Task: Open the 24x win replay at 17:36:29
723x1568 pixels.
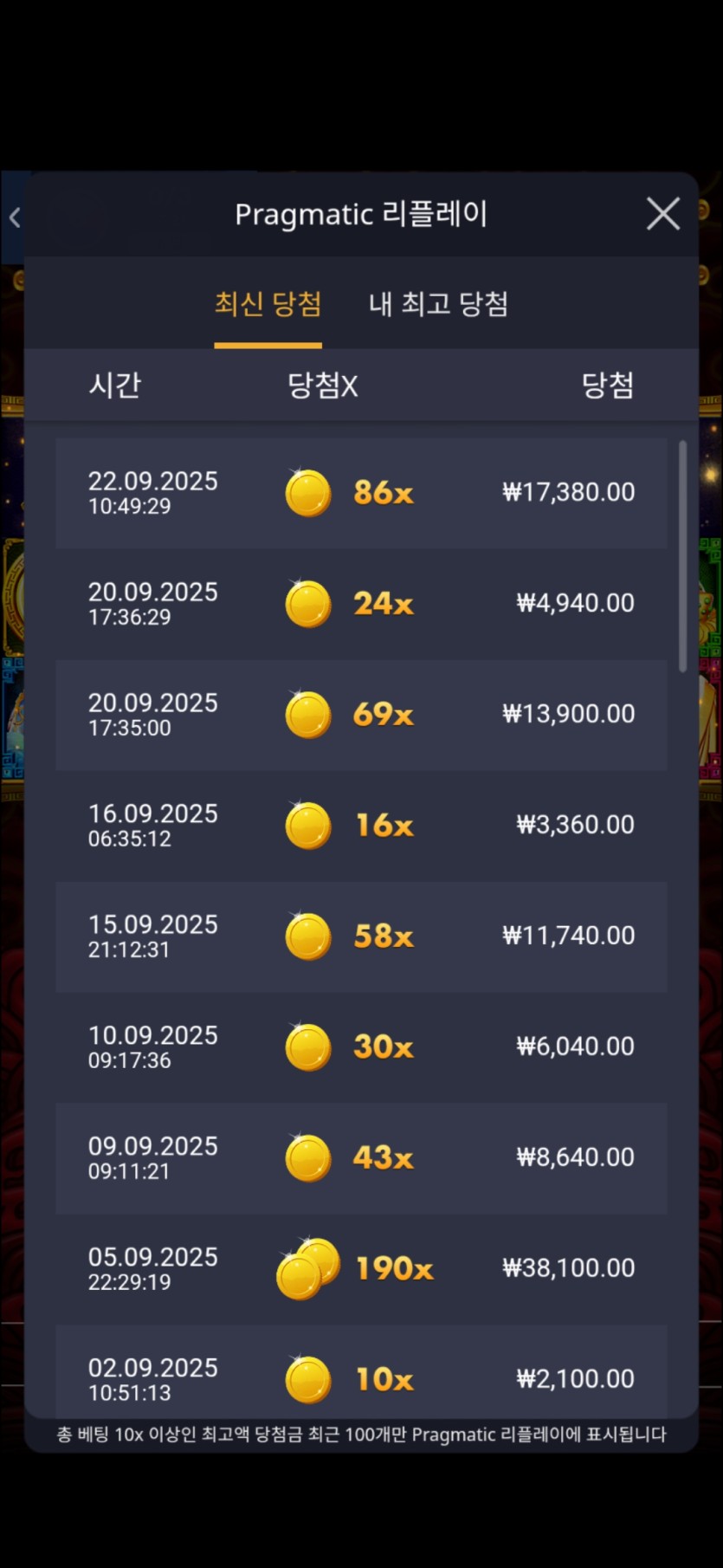Action: [x=361, y=604]
